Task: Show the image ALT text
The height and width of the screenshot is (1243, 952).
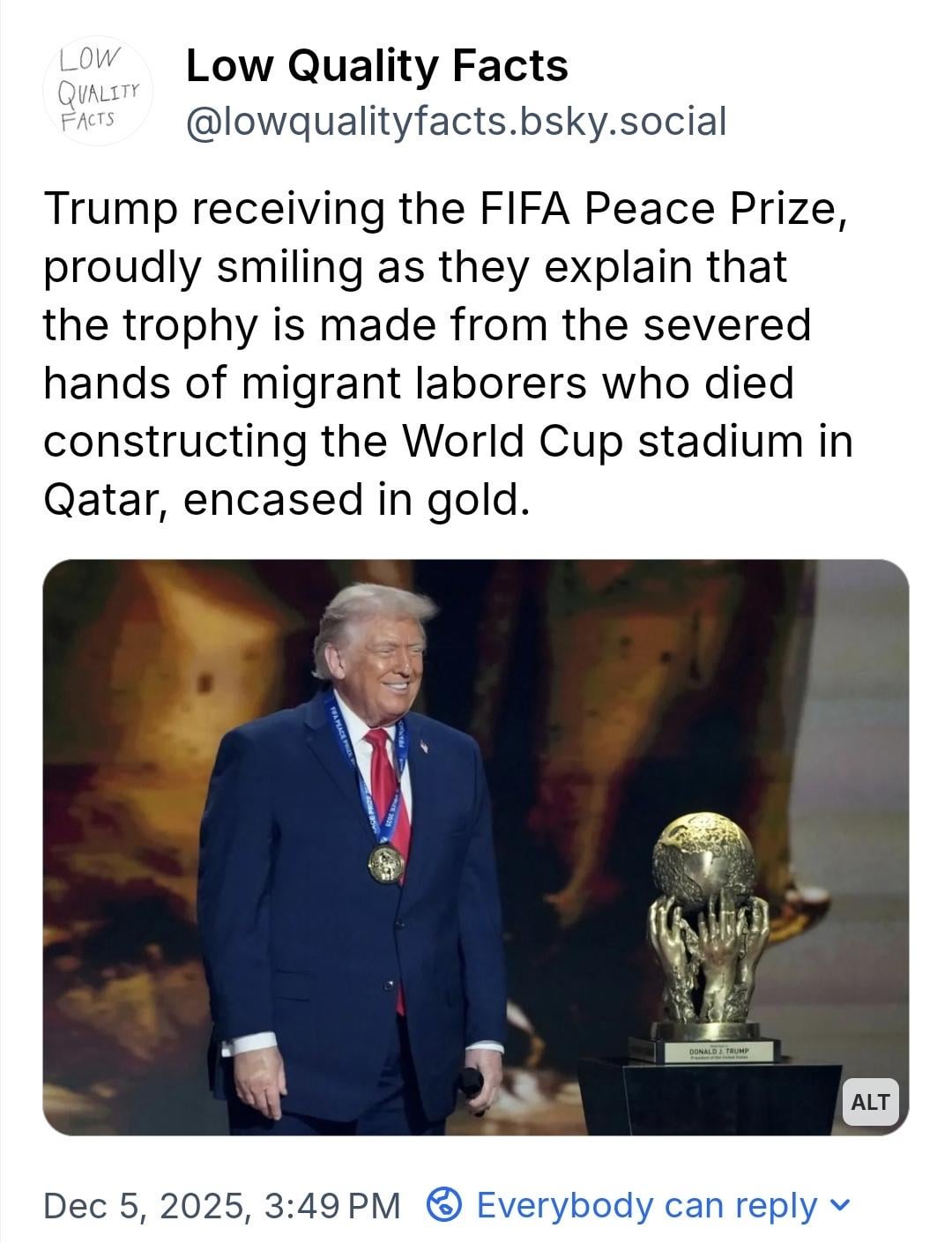Action: tap(869, 1101)
